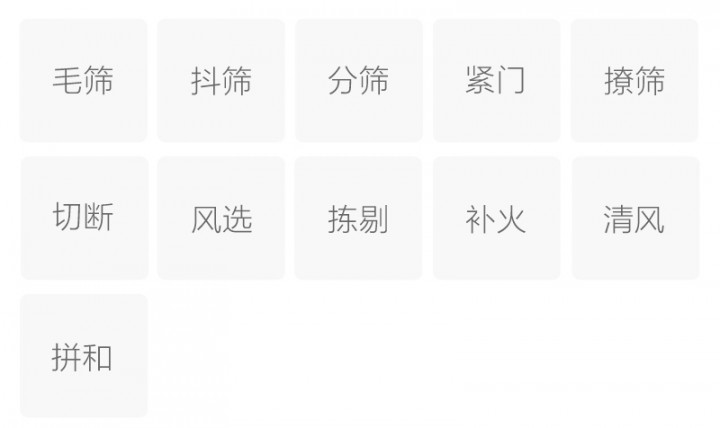Screen dimensions: 720x428
Task: Pick the 撩筛 chip
Action: click(x=634, y=81)
